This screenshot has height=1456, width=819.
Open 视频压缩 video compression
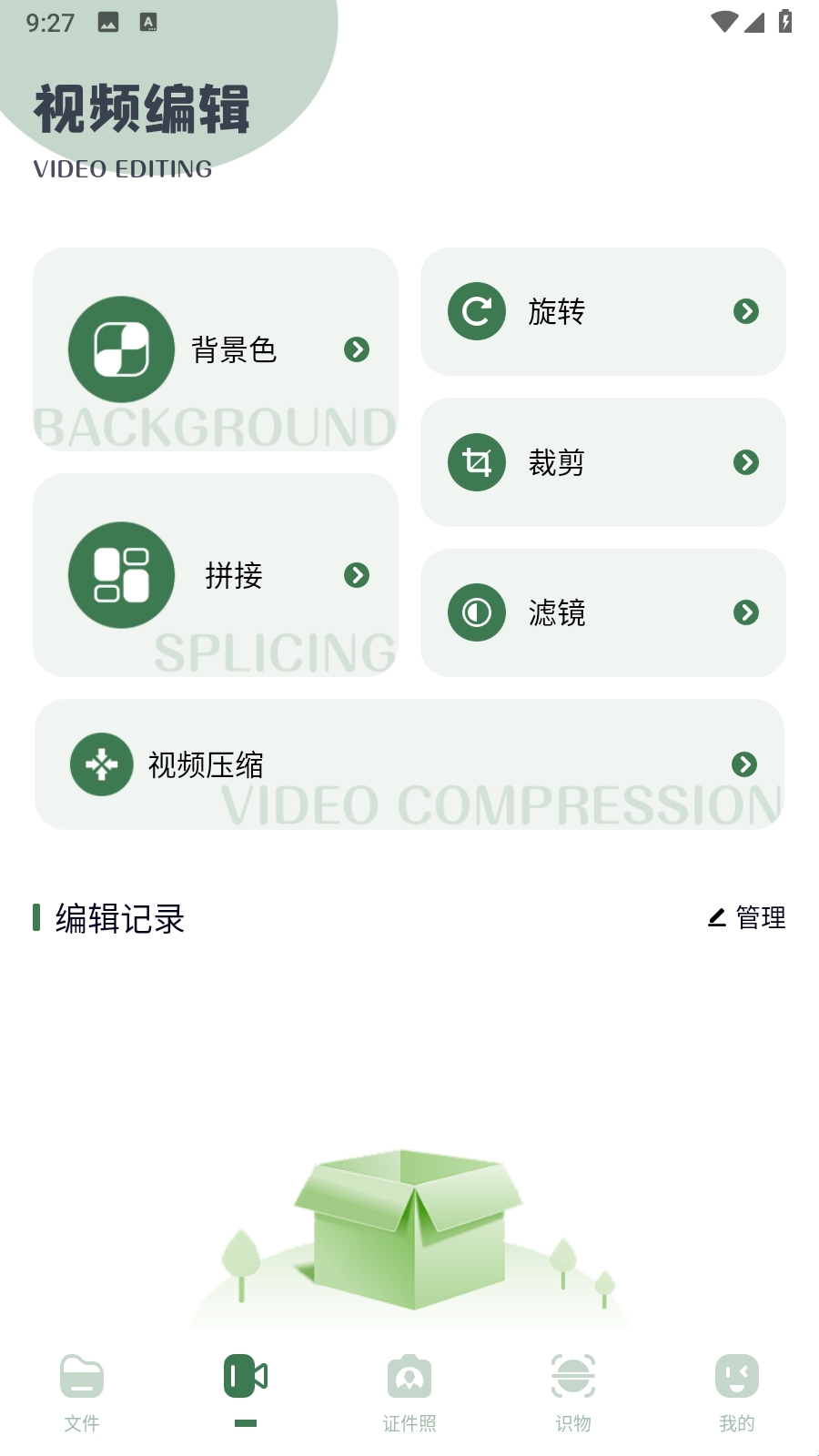[x=409, y=764]
